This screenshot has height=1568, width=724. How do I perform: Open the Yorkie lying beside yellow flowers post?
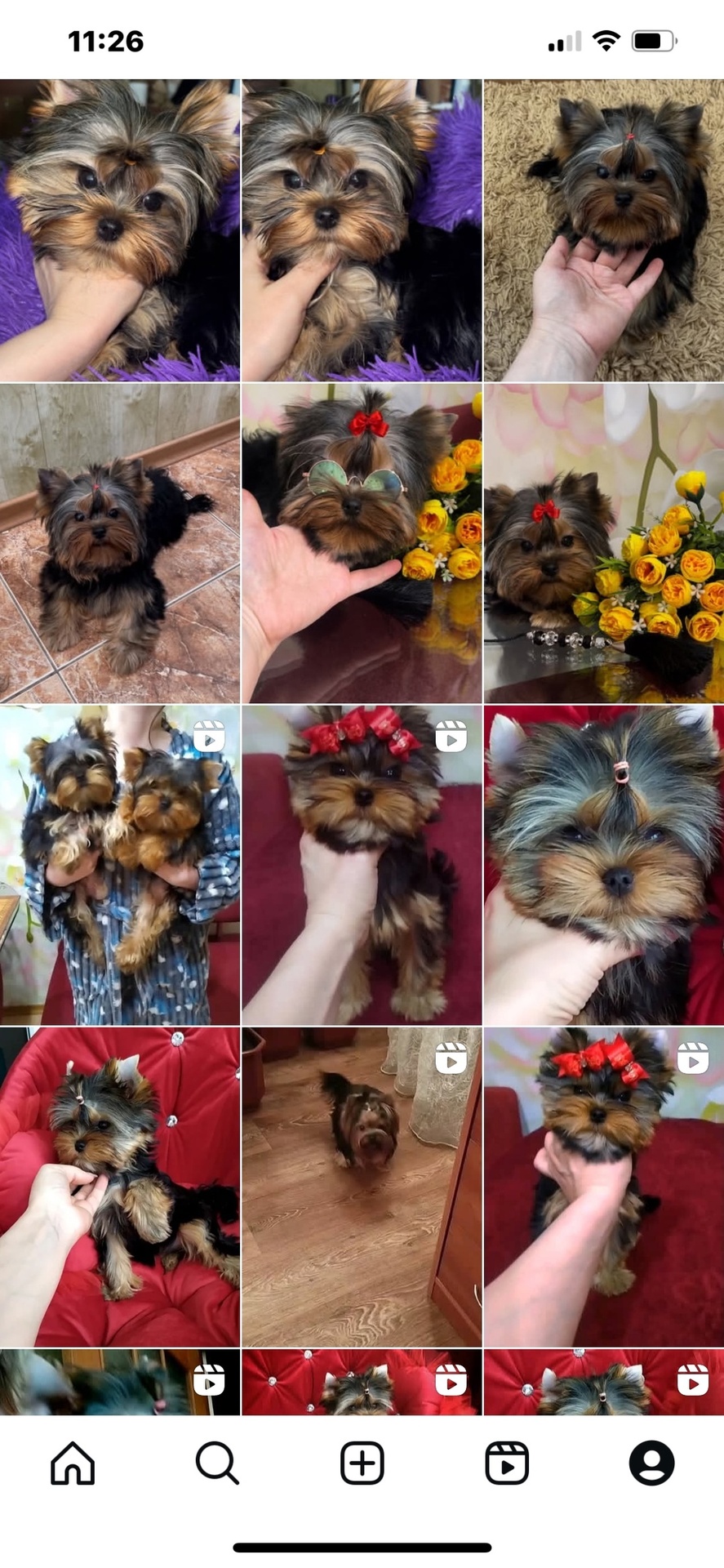tap(603, 543)
